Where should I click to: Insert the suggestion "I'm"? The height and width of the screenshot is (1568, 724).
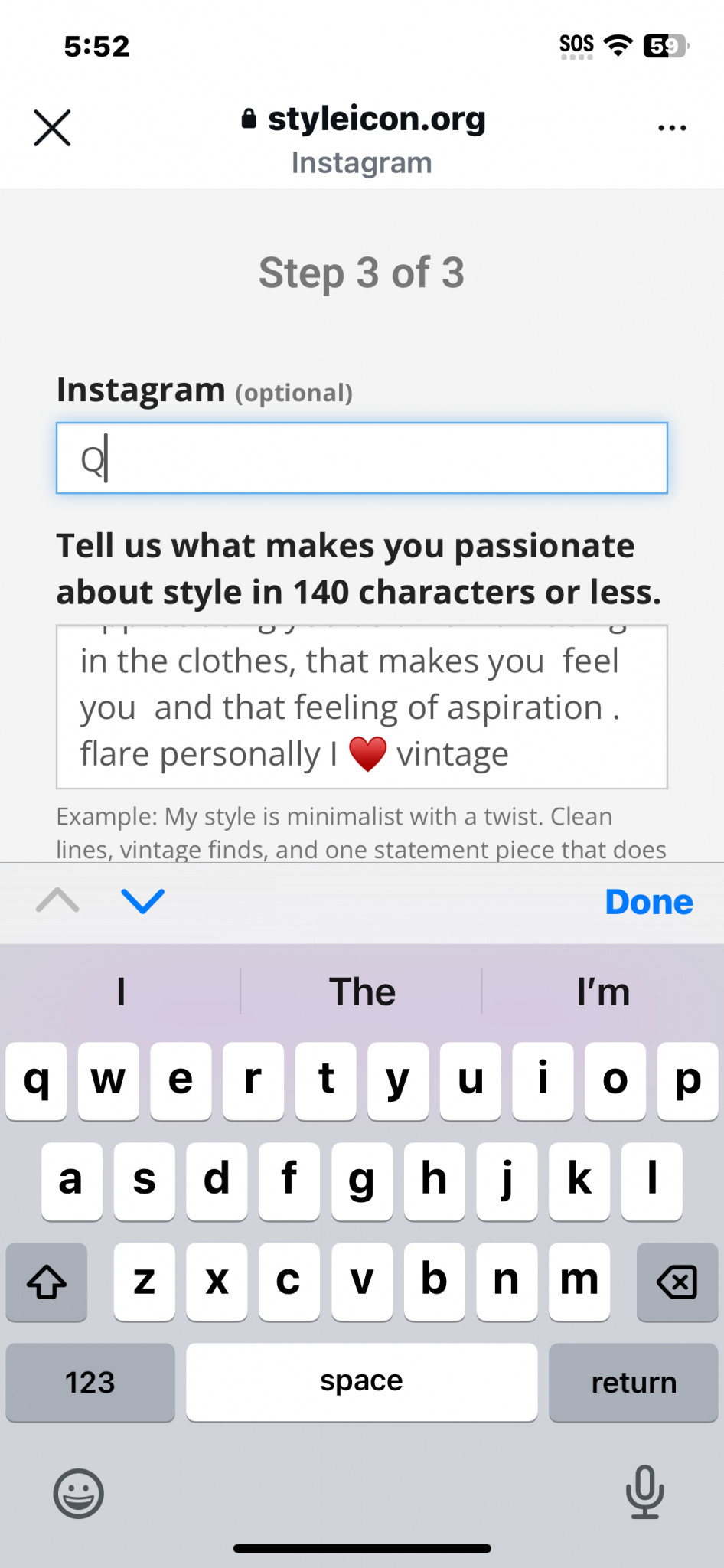pos(603,991)
